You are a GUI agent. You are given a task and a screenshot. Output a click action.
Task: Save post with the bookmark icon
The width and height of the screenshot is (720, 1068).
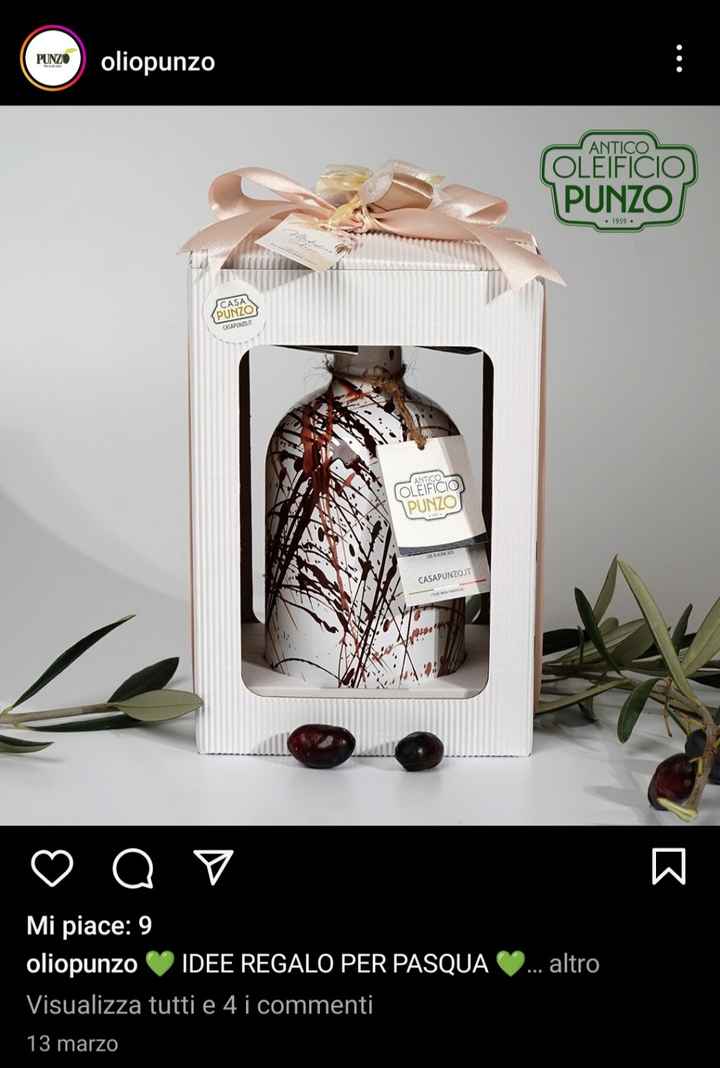tap(668, 866)
